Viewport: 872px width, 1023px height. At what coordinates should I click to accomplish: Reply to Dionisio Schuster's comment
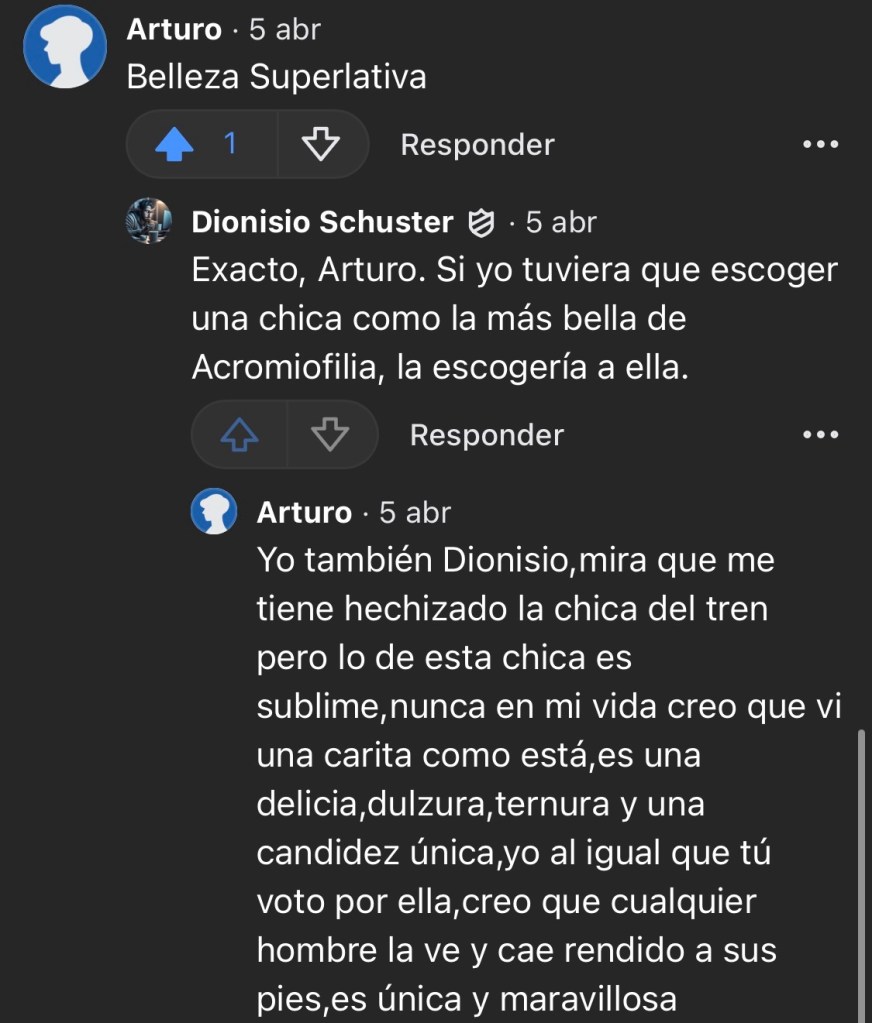[487, 435]
